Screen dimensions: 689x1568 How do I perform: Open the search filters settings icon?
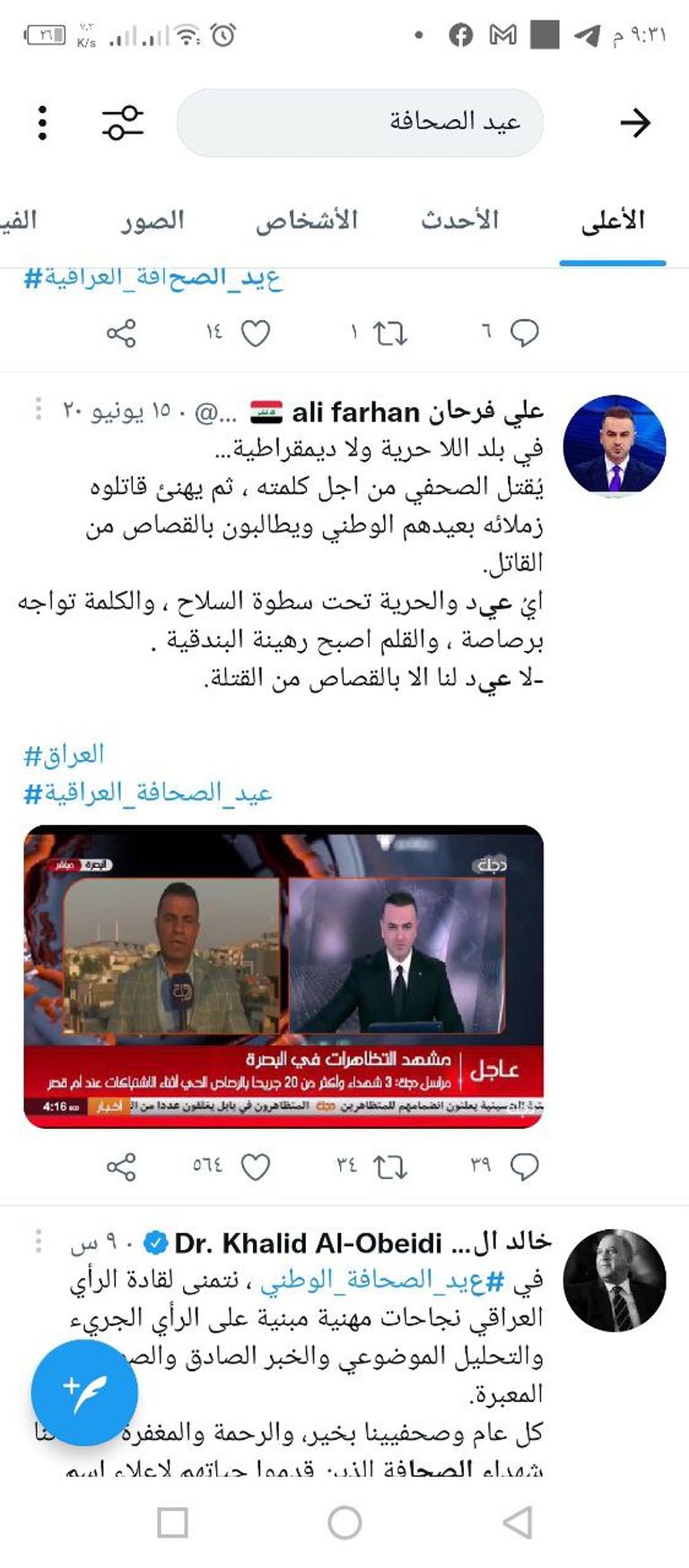[x=123, y=123]
